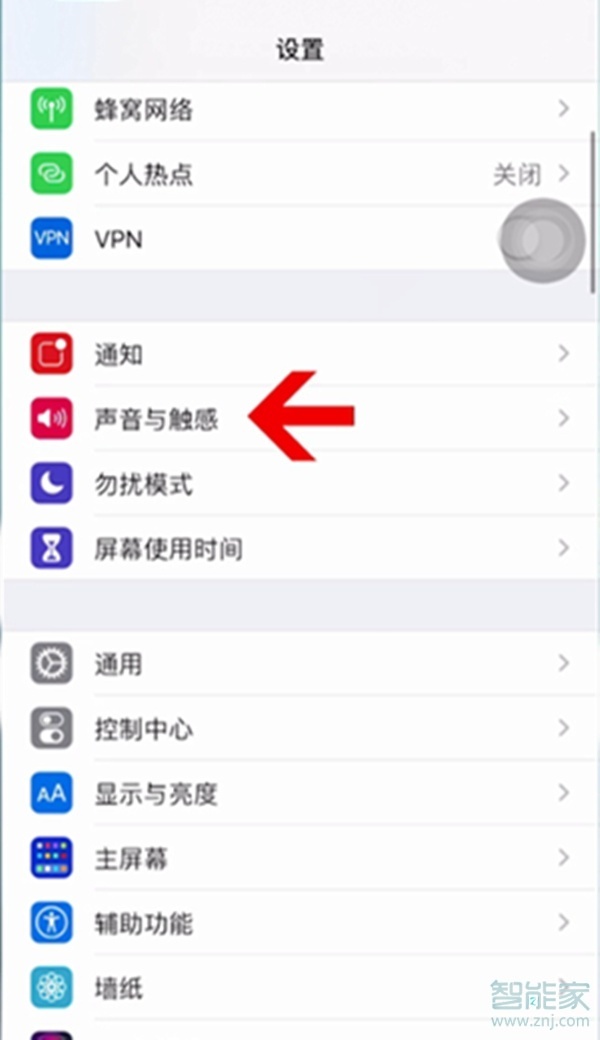Open 蜂窝网络 cellular settings
The height and width of the screenshot is (1040, 600).
tap(145, 110)
